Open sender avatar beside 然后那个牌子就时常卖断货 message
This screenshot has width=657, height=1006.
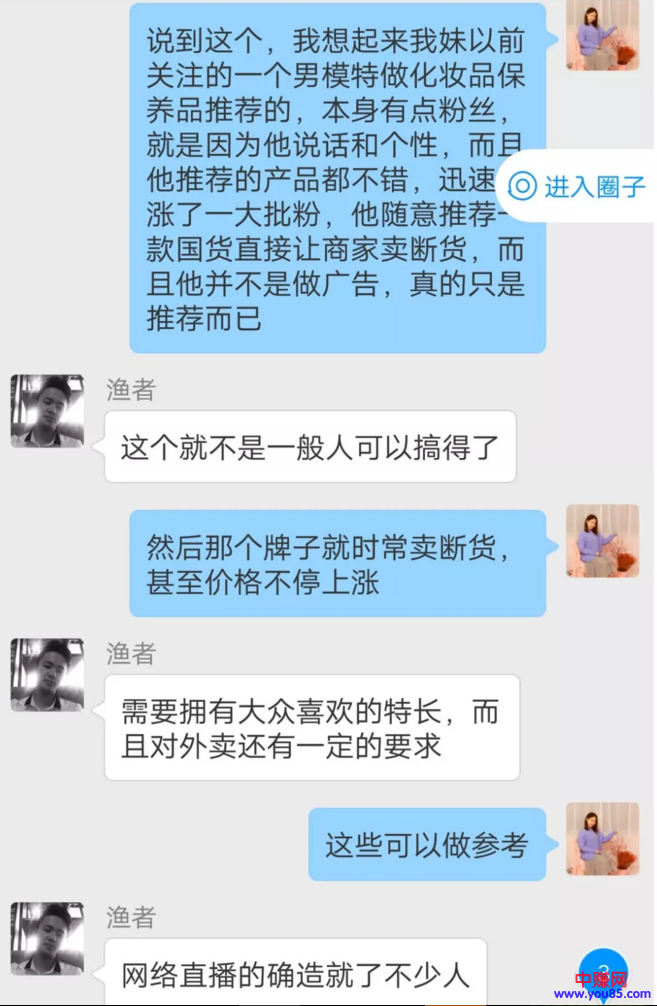pos(602,541)
